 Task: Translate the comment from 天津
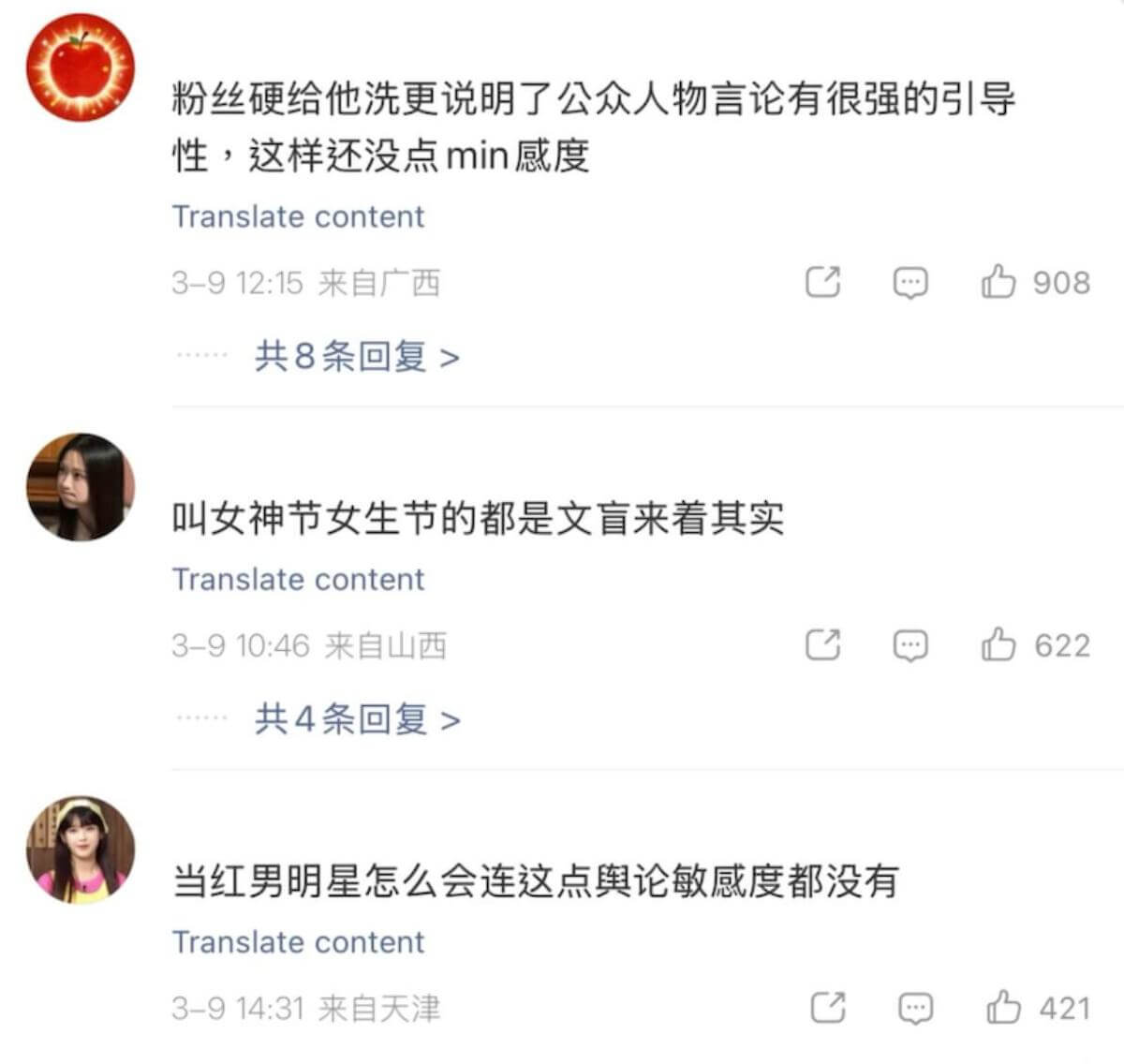(x=298, y=941)
